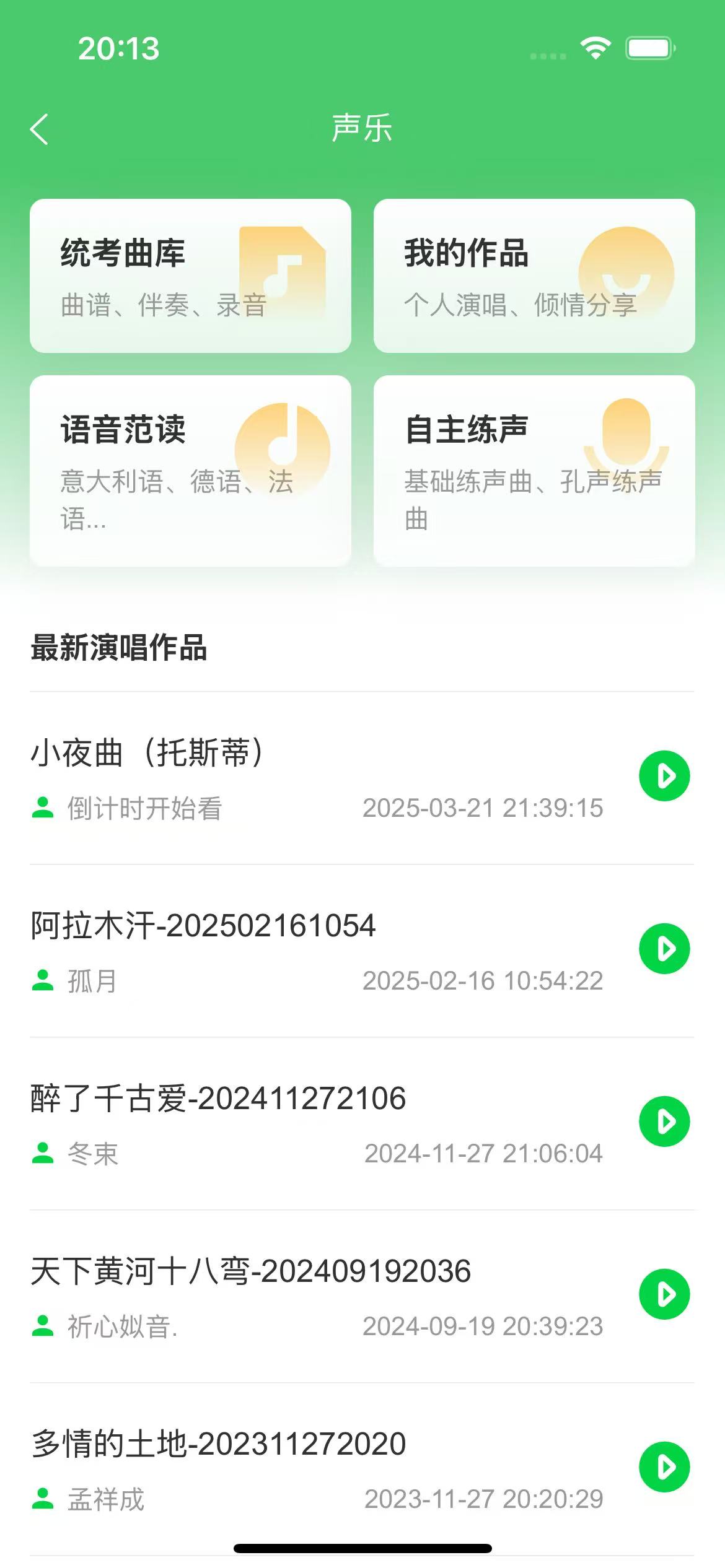Open the 统考曲库 card
The width and height of the screenshot is (725, 1568).
tap(190, 276)
